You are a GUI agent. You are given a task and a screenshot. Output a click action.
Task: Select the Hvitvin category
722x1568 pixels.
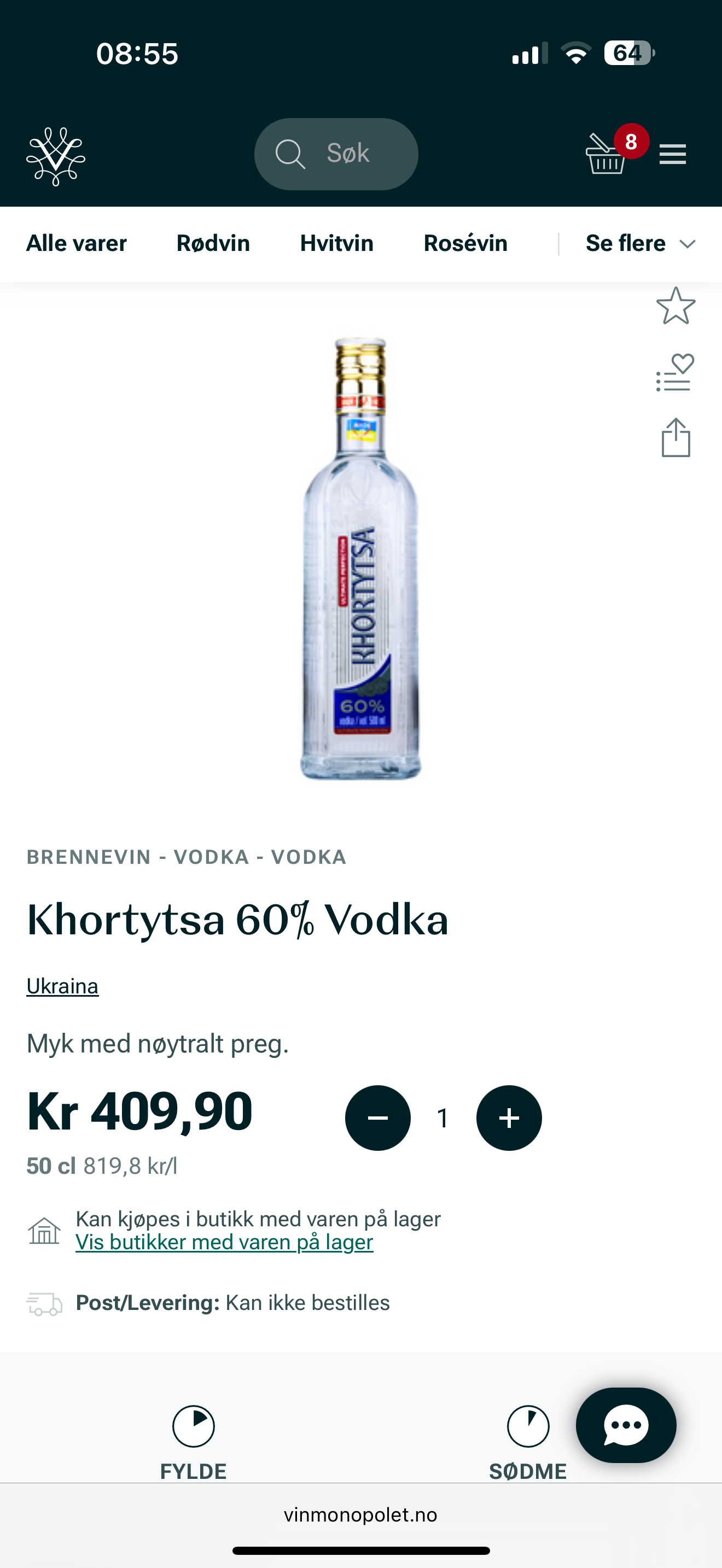tap(336, 243)
